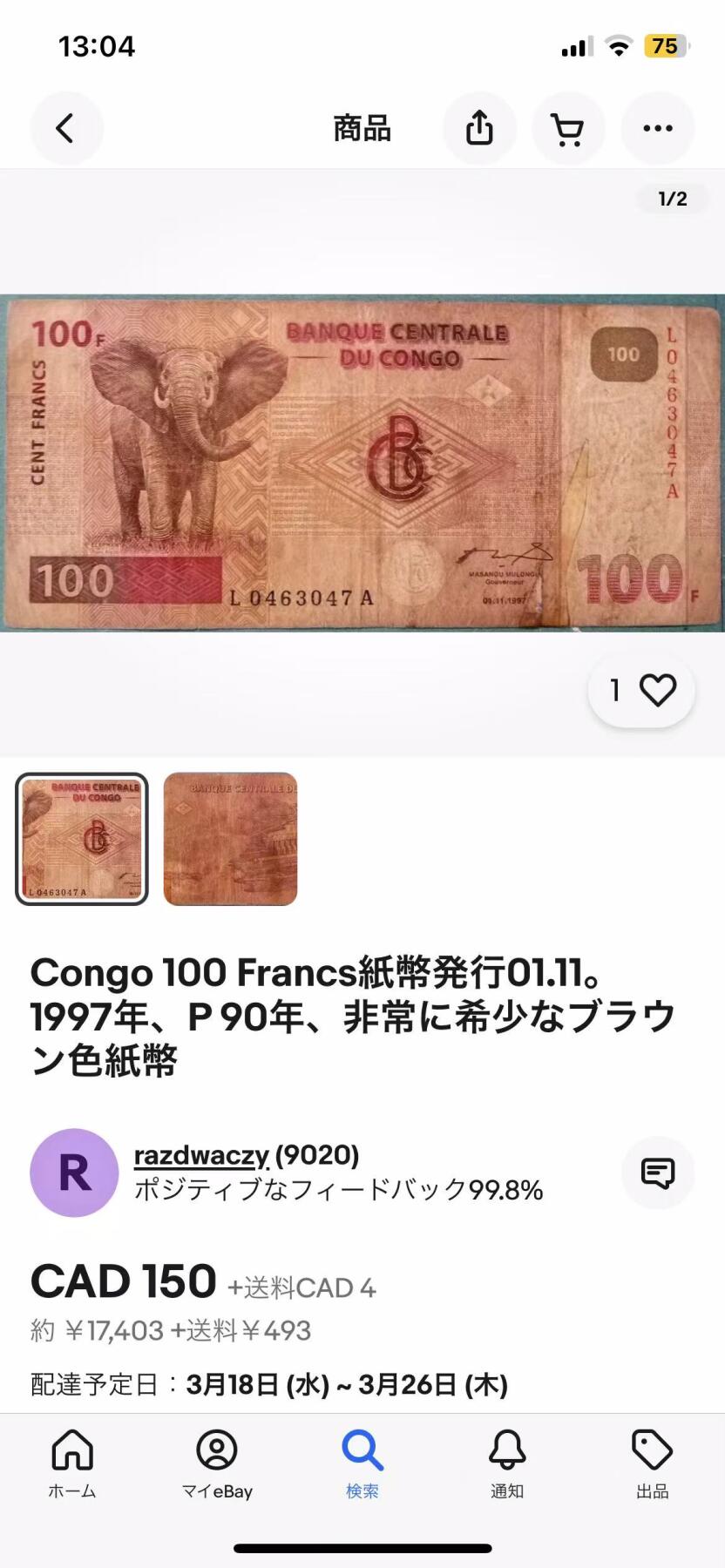Open the shopping cart icon
This screenshot has height=1568, width=725.
pos(569,127)
